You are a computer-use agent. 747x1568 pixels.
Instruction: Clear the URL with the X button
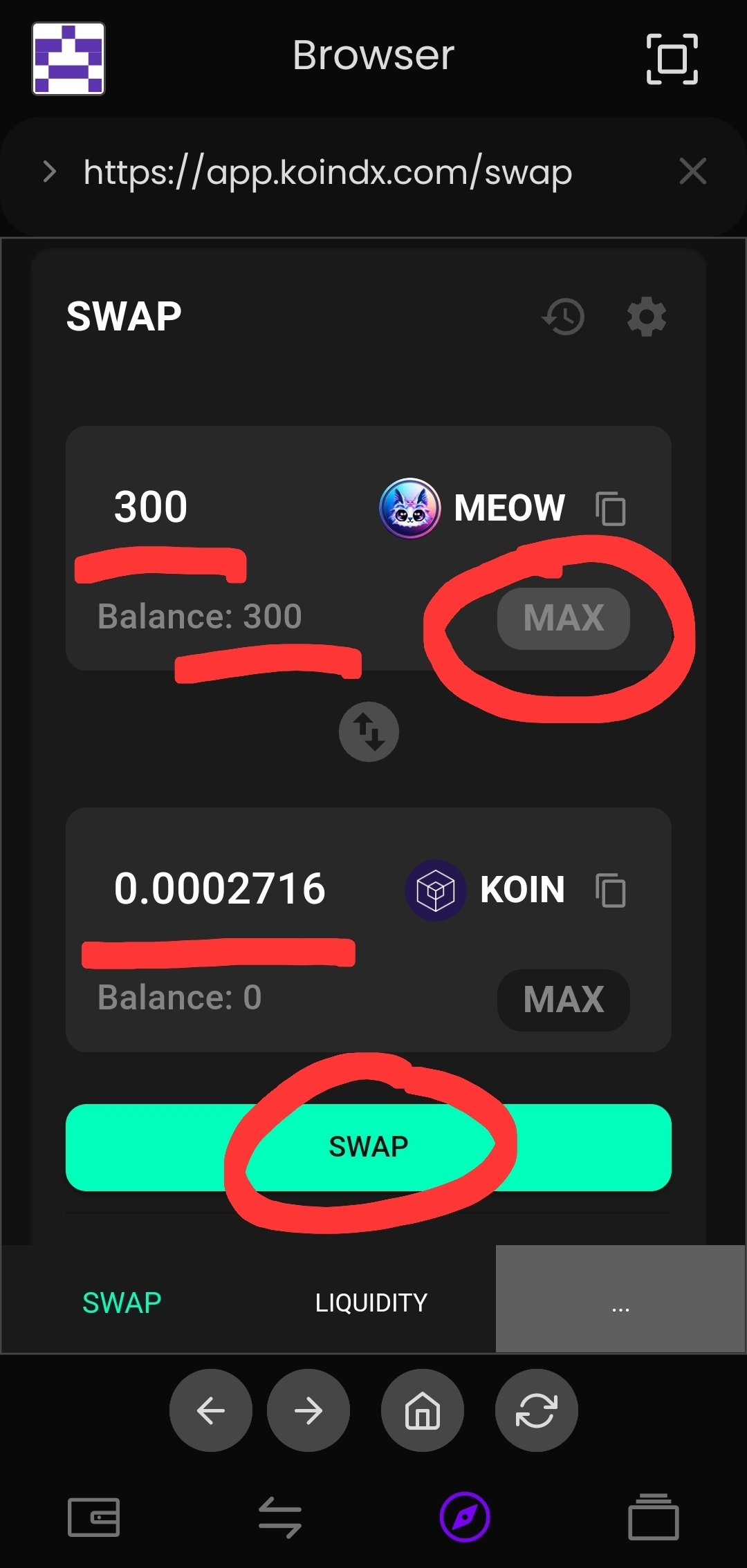692,171
